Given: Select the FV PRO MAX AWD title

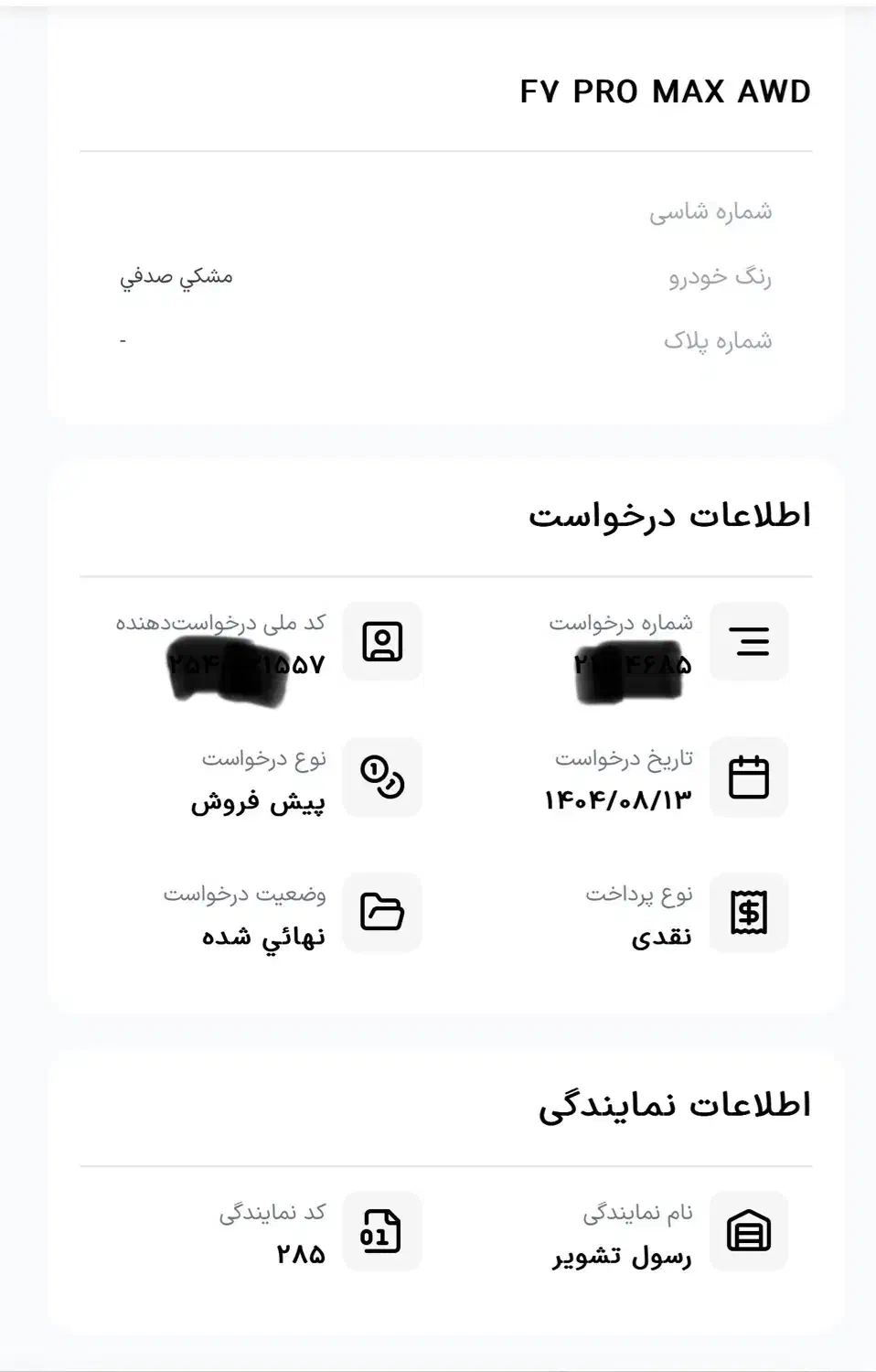Looking at the screenshot, I should coord(665,91).
